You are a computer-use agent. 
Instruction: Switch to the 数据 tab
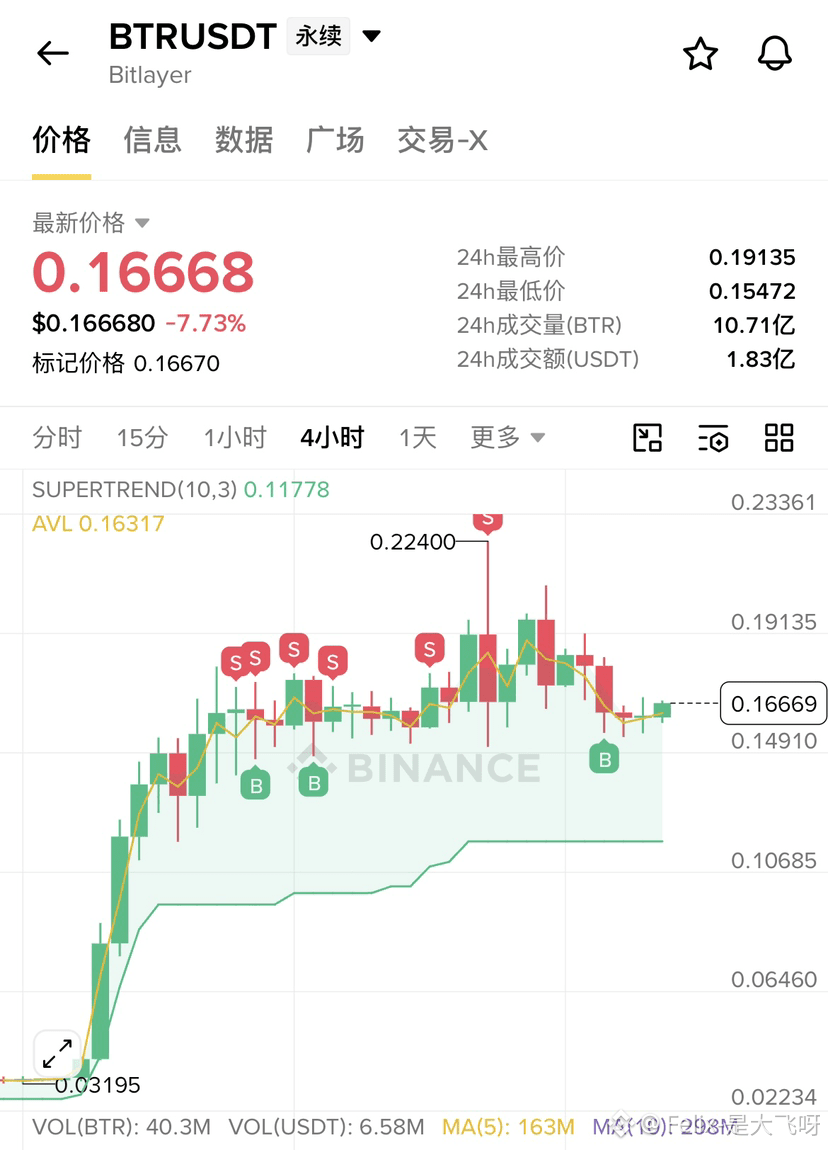(244, 139)
